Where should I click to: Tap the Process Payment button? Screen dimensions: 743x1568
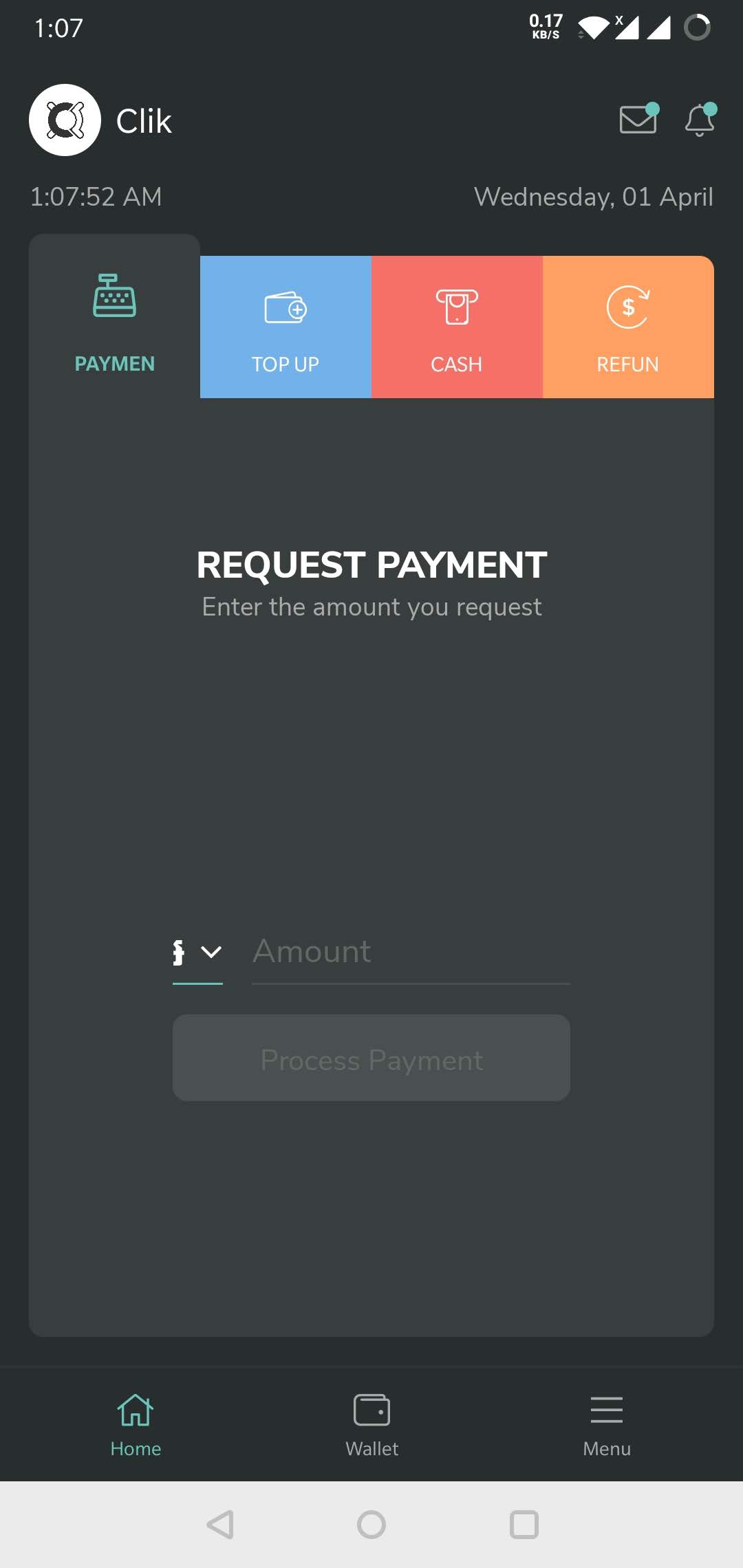(x=371, y=1058)
